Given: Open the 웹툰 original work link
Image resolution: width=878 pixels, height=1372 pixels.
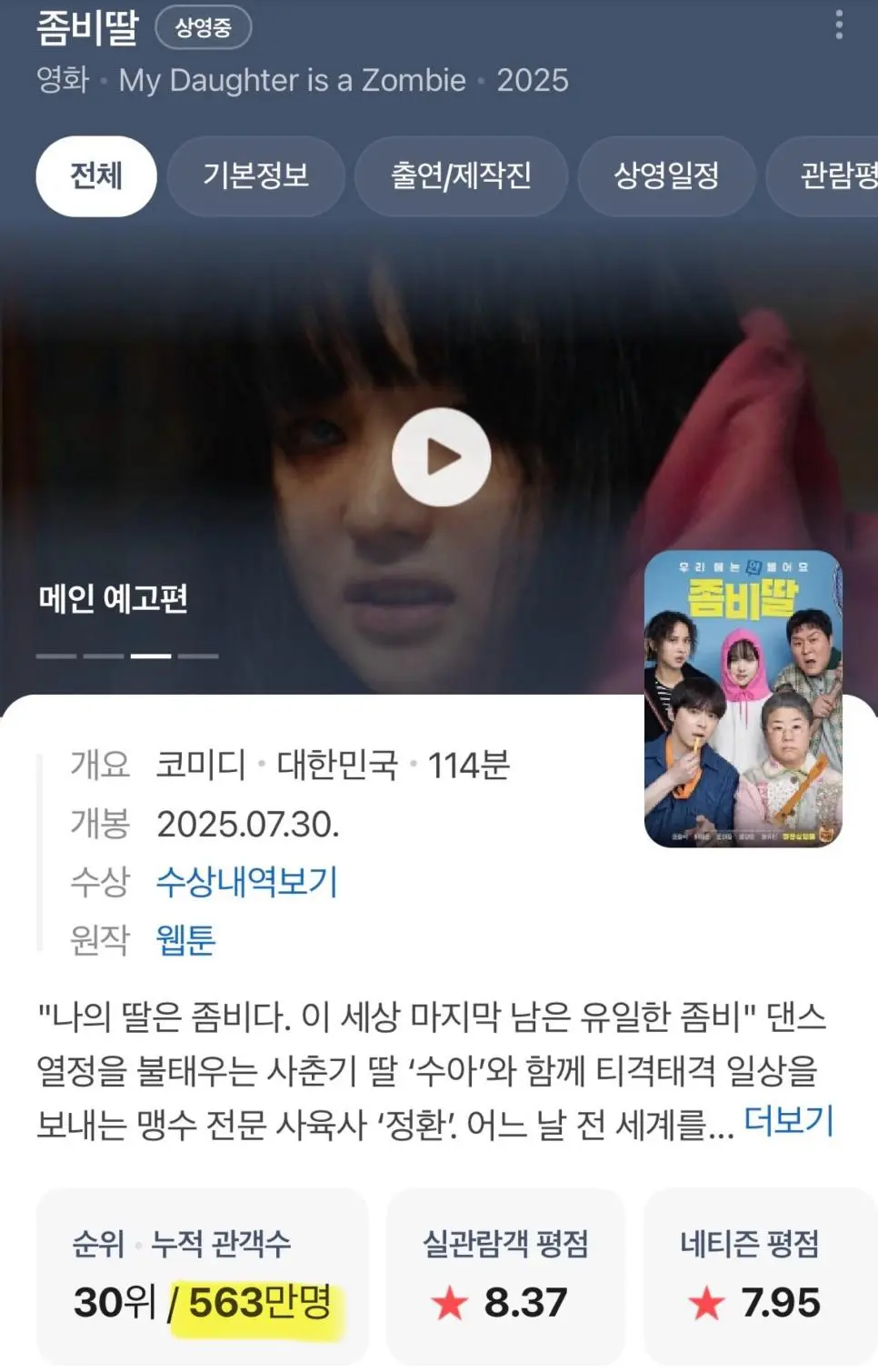Looking at the screenshot, I should [185, 939].
